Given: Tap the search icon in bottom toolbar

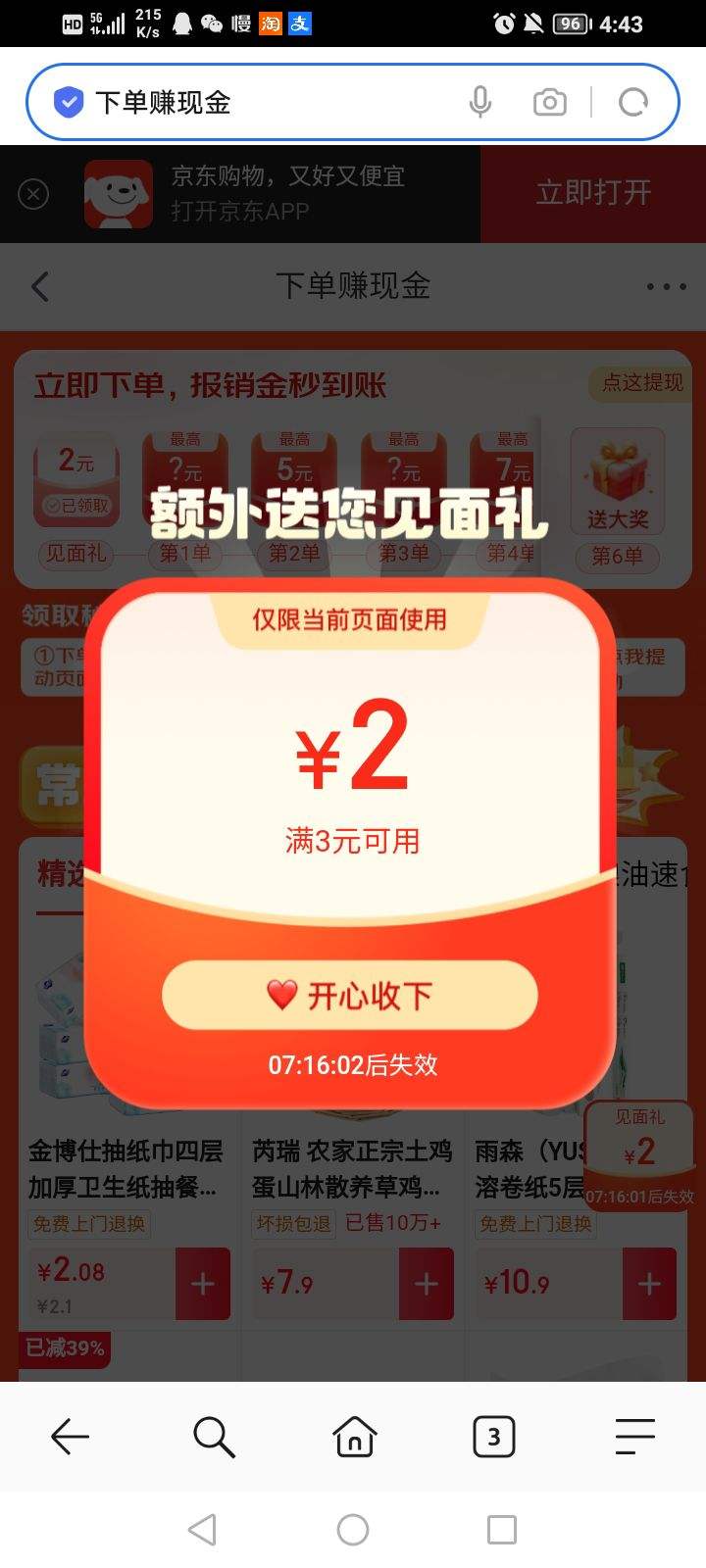Looking at the screenshot, I should pos(212,1437).
